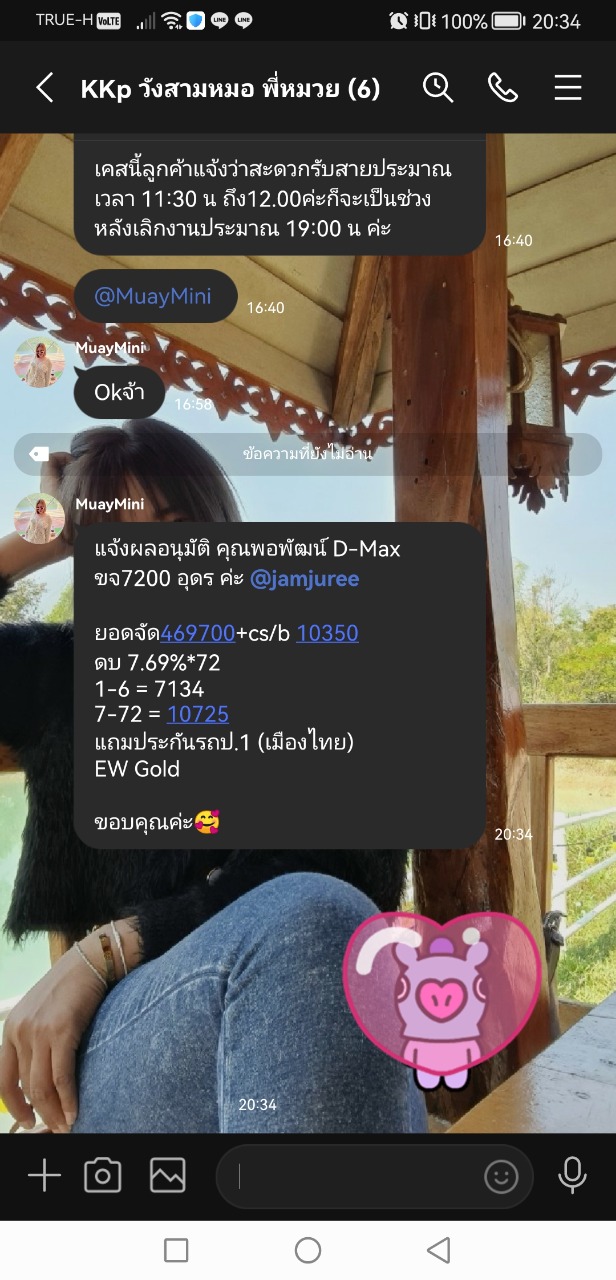Image resolution: width=616 pixels, height=1280 pixels.
Task: Open the linked number 10725
Action: coord(198,714)
